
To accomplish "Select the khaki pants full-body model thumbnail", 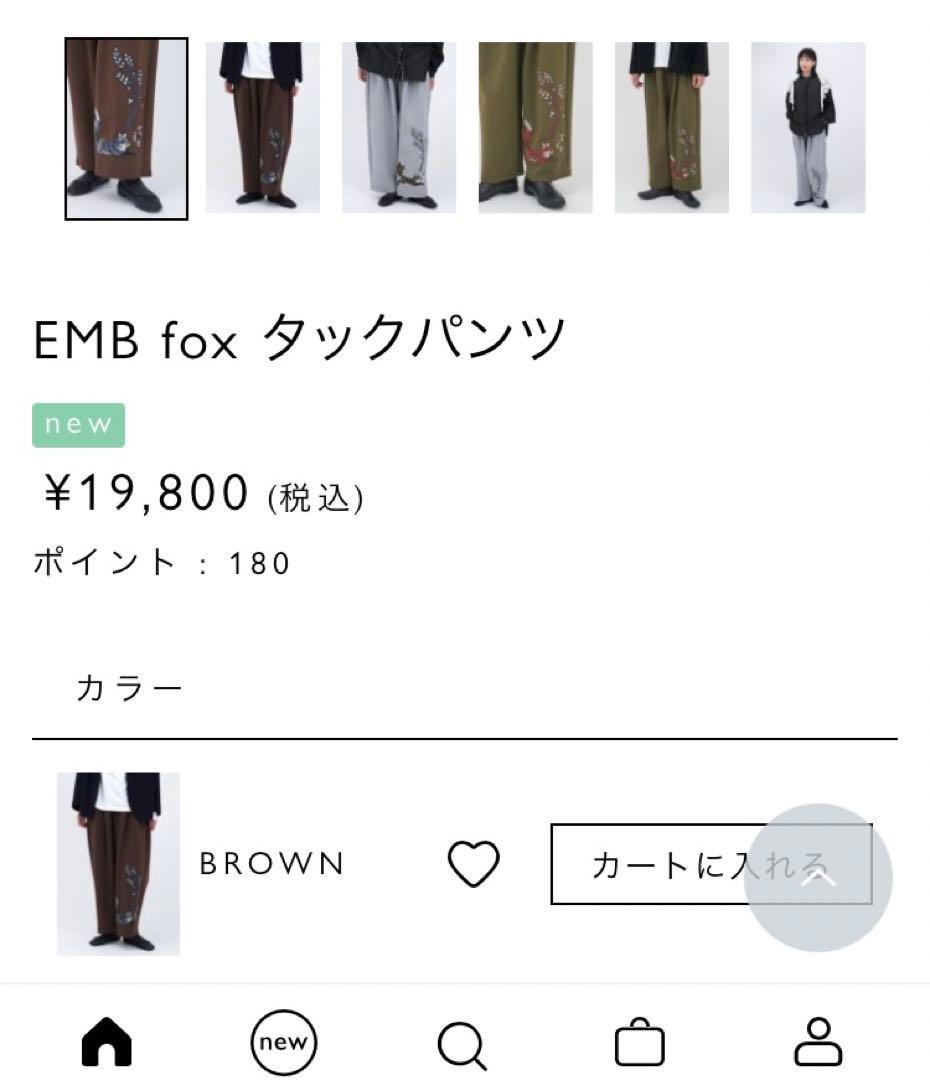I will pyautogui.click(x=670, y=128).
